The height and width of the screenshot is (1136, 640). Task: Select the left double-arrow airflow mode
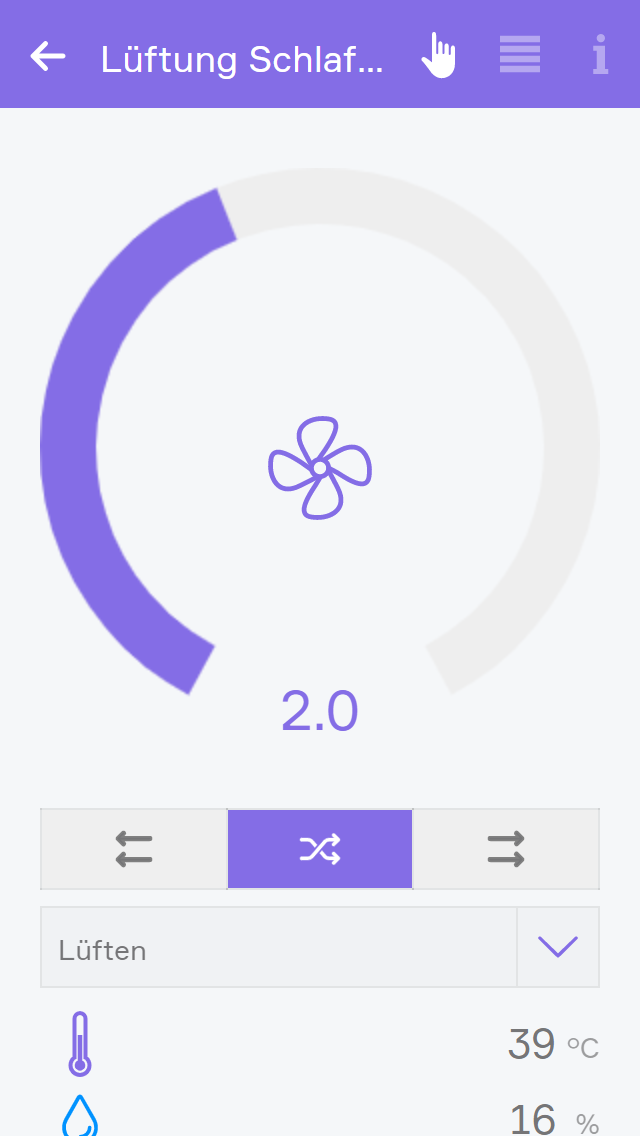(x=134, y=849)
